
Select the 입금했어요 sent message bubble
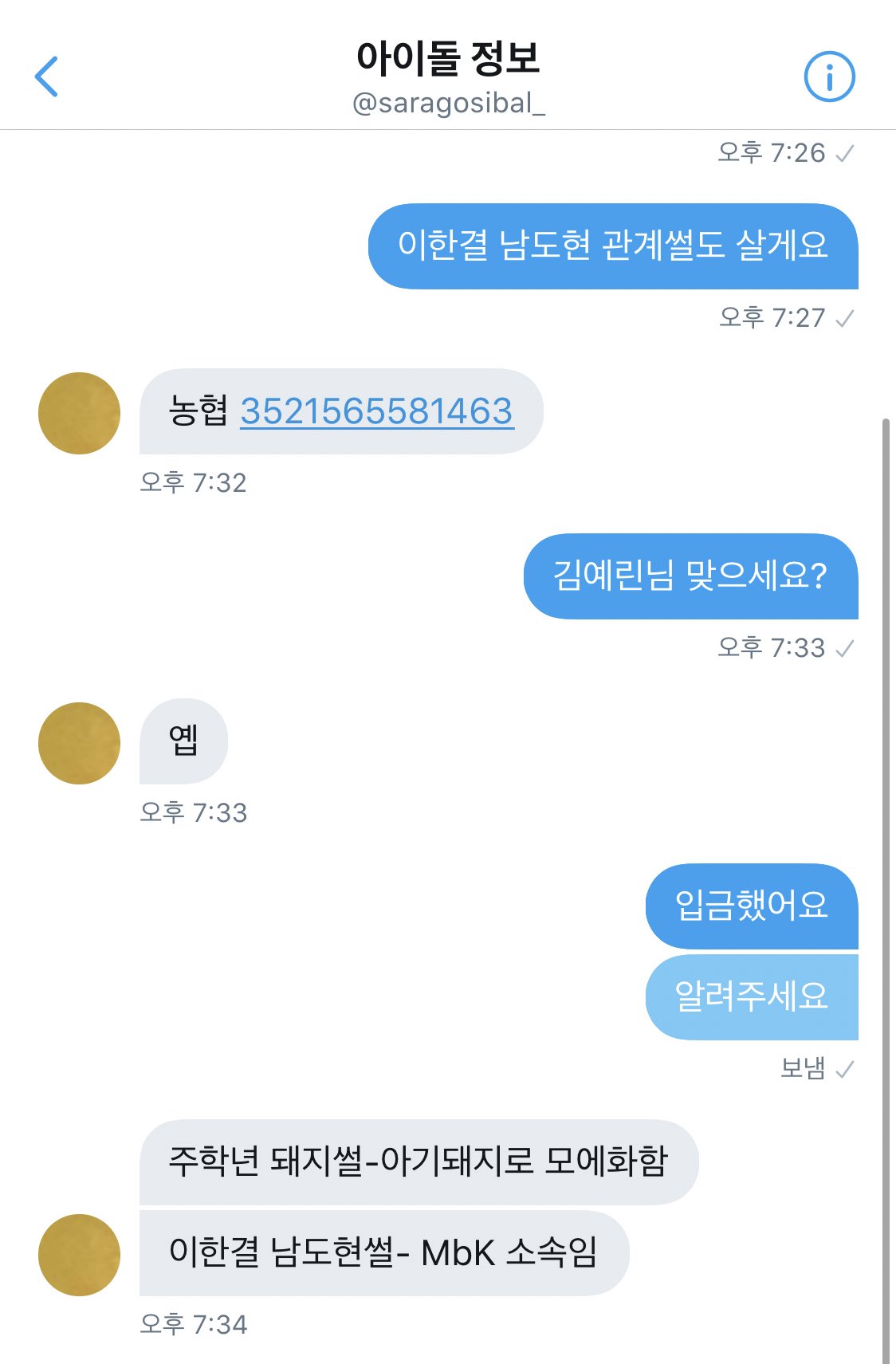[753, 906]
